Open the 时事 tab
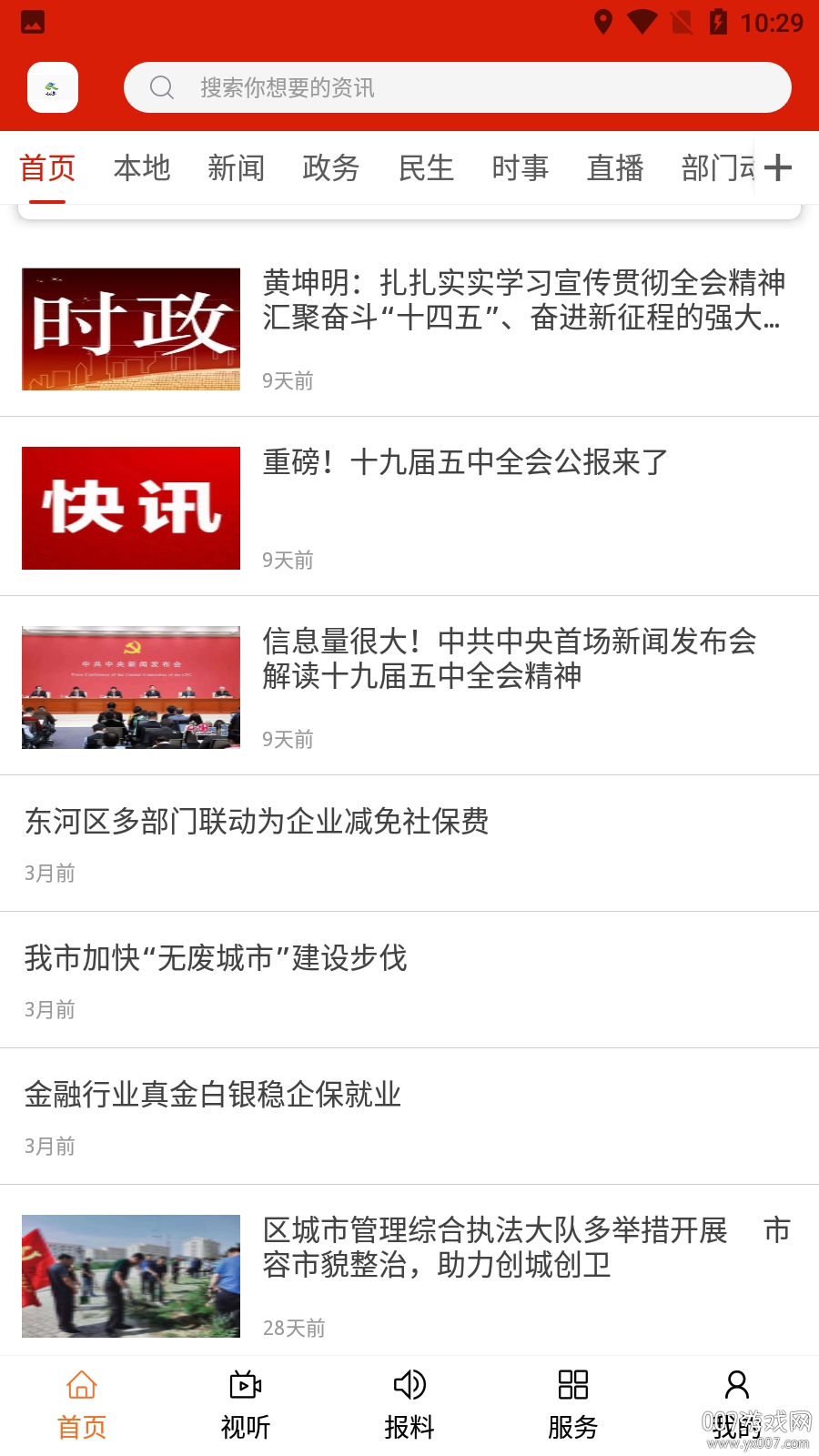 [521, 168]
